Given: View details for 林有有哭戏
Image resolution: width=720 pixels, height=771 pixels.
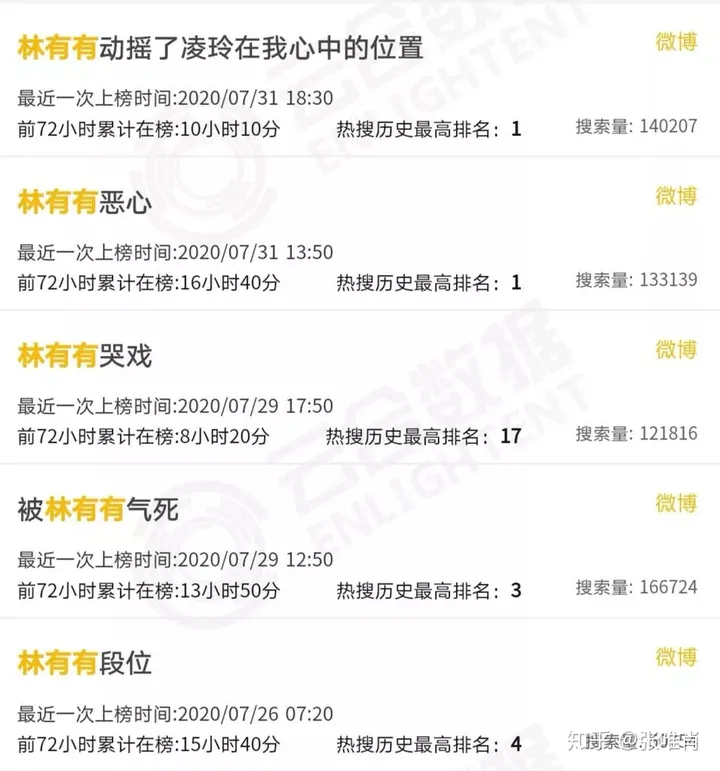Looking at the screenshot, I should [x=86, y=355].
